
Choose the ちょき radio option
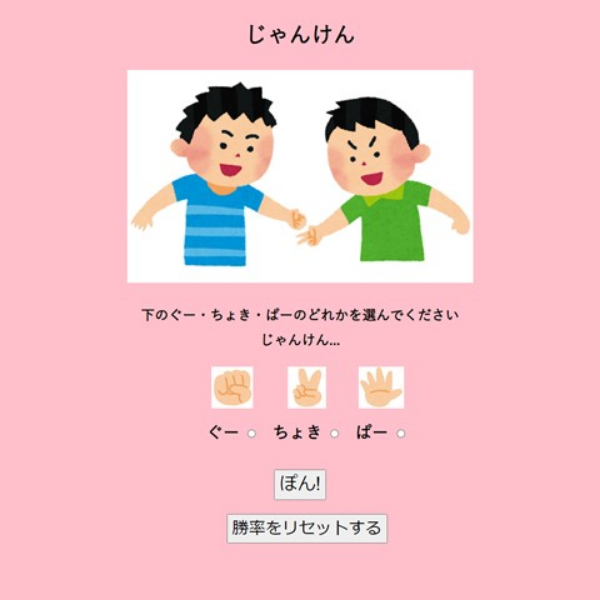[x=334, y=433]
